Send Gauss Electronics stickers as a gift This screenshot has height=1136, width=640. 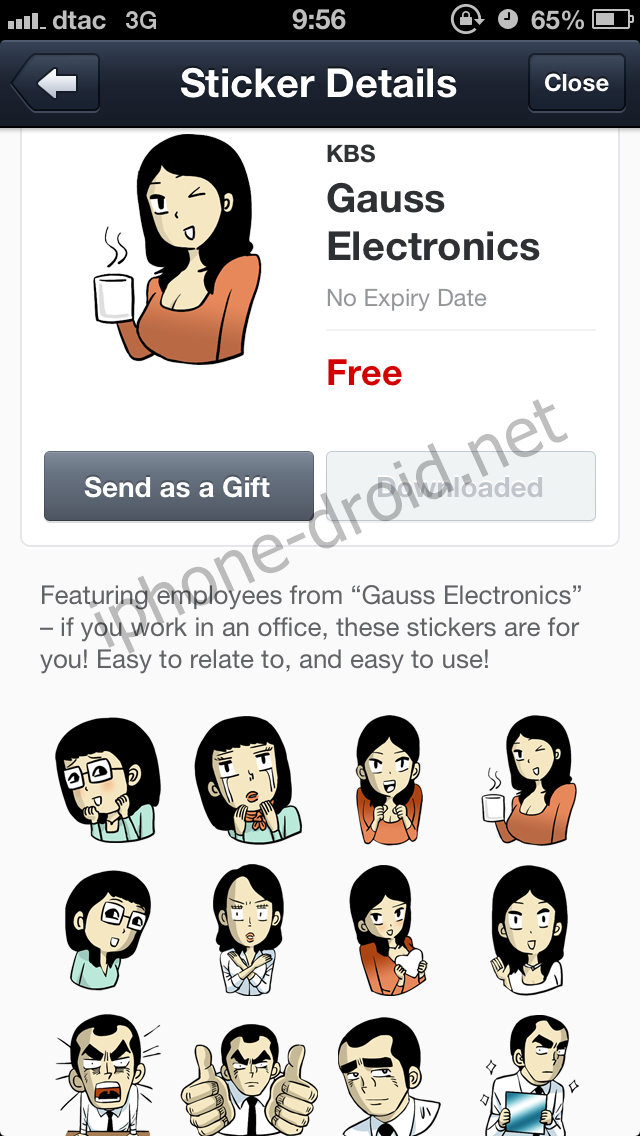178,487
